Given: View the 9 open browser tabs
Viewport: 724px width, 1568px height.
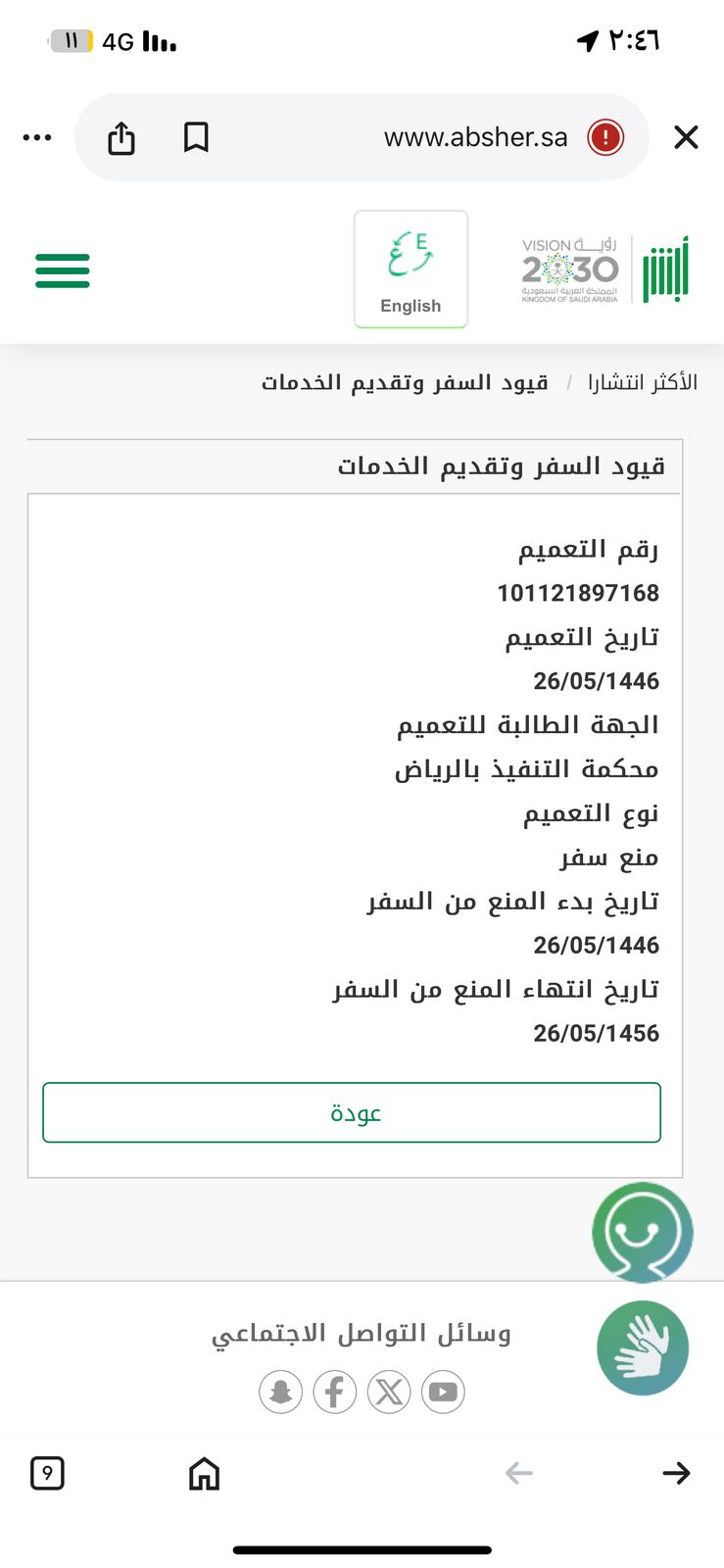Looking at the screenshot, I should point(47,1473).
